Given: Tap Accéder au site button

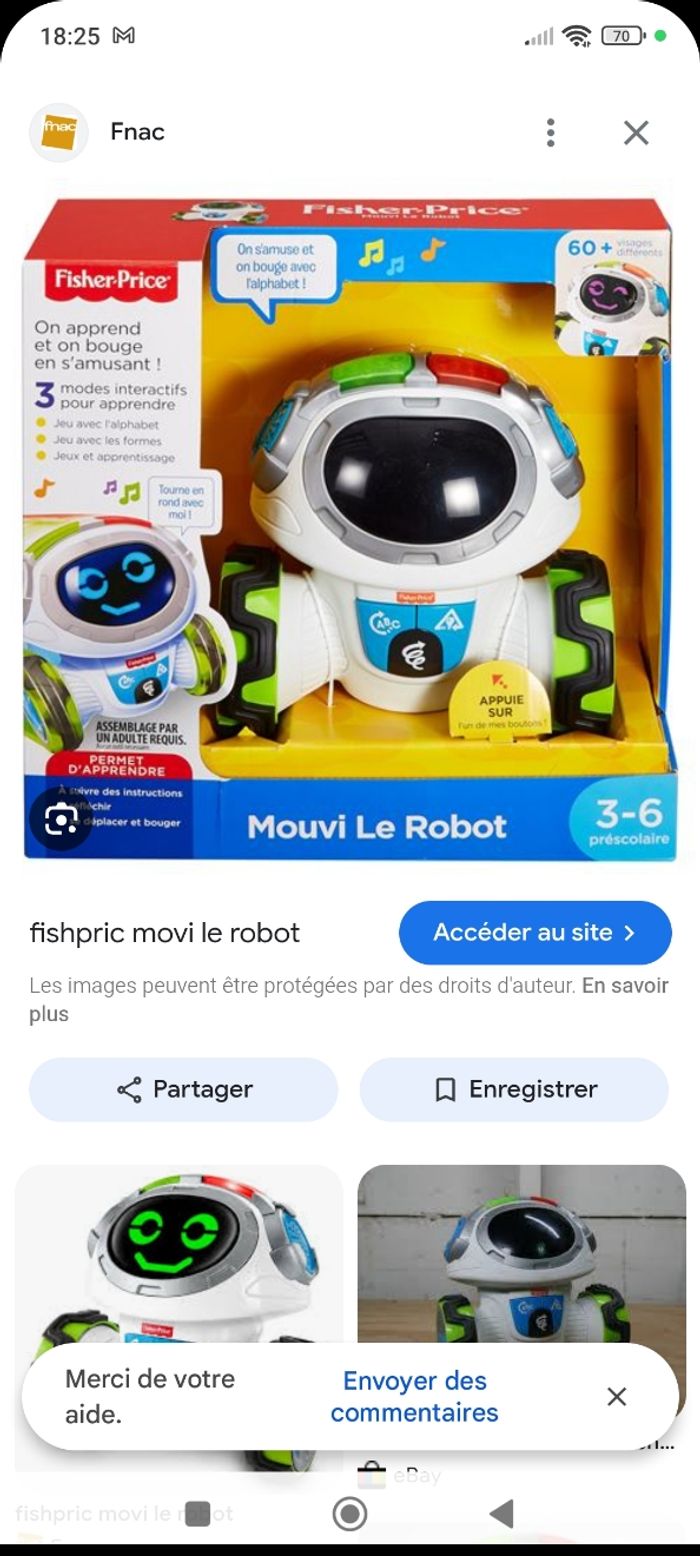Looking at the screenshot, I should pos(535,932).
